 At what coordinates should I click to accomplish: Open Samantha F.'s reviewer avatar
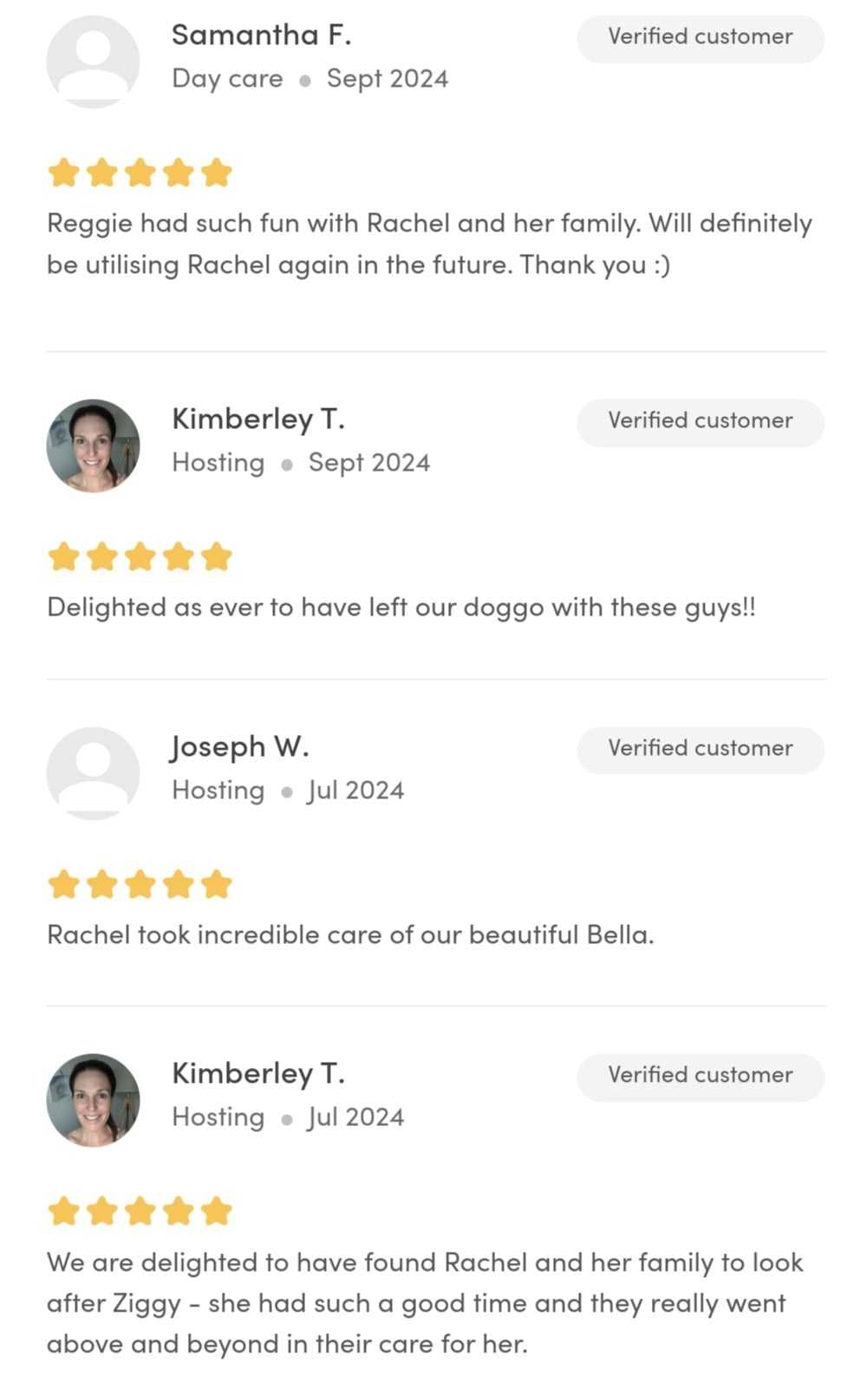click(x=93, y=62)
